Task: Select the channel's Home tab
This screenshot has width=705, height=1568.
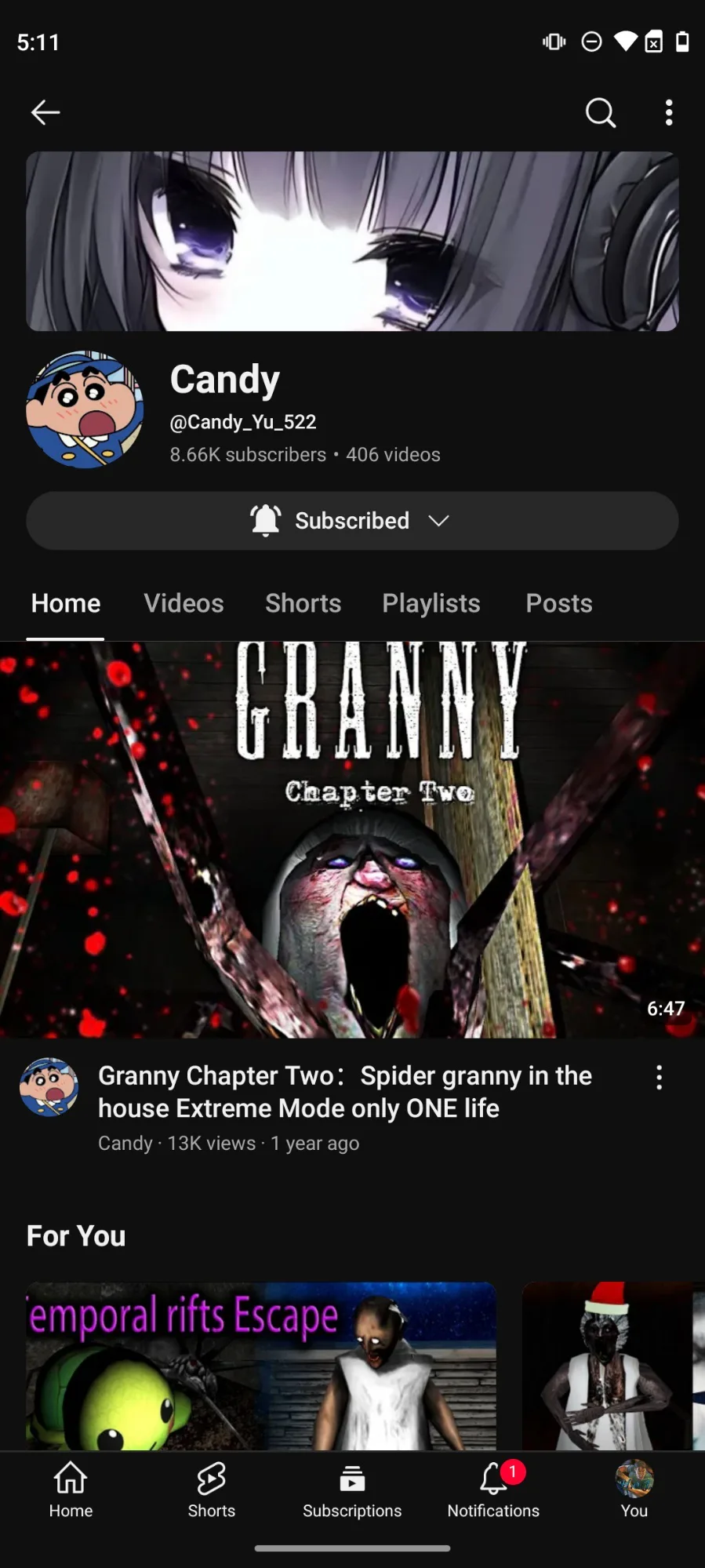Action: pos(66,603)
